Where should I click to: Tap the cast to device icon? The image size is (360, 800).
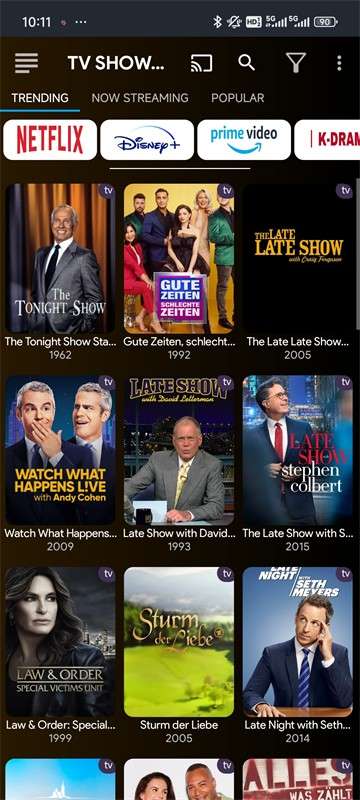pos(201,63)
